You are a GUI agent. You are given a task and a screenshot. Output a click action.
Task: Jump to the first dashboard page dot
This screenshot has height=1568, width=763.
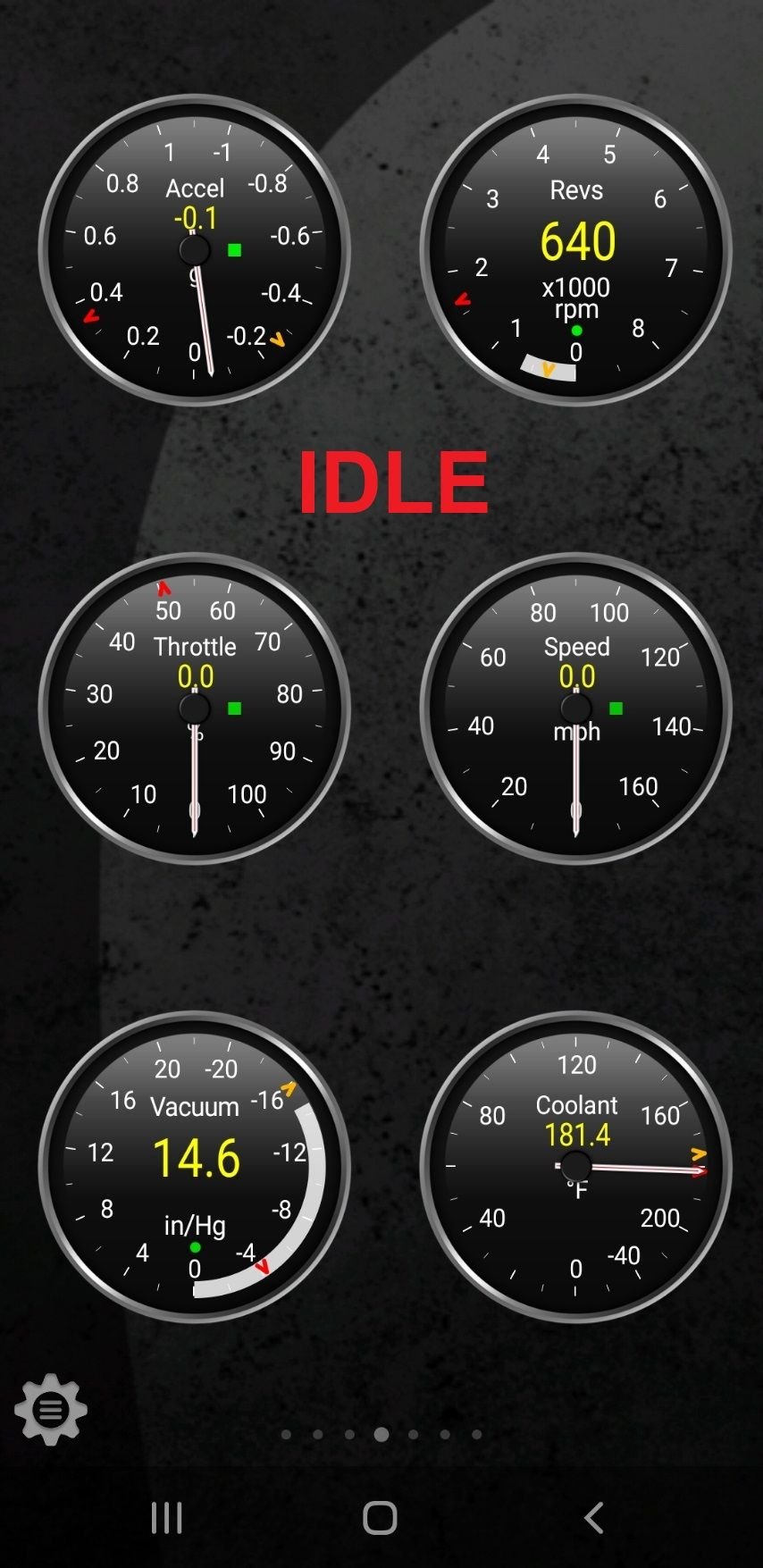286,1434
